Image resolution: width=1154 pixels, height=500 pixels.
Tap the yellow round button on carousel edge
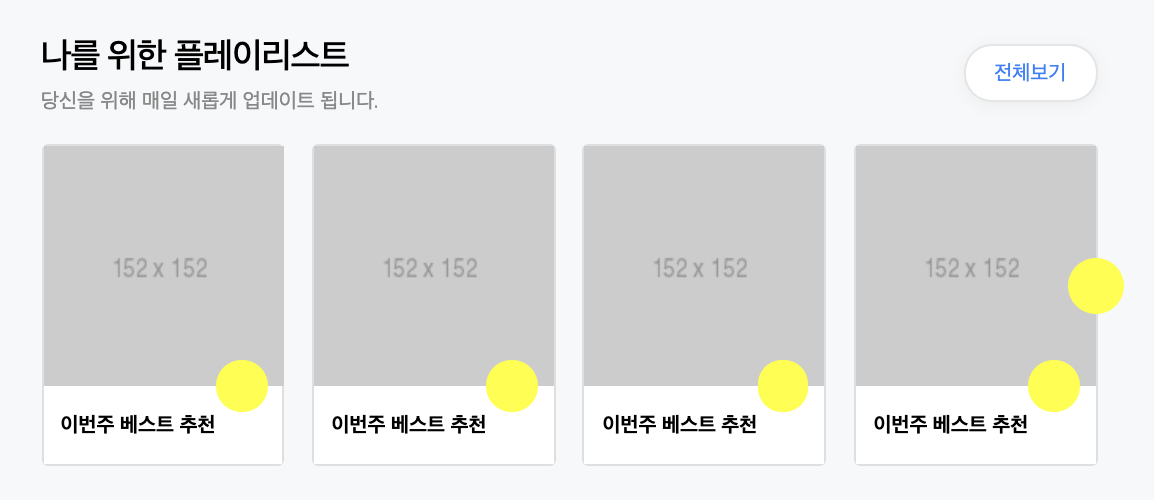(x=1095, y=286)
